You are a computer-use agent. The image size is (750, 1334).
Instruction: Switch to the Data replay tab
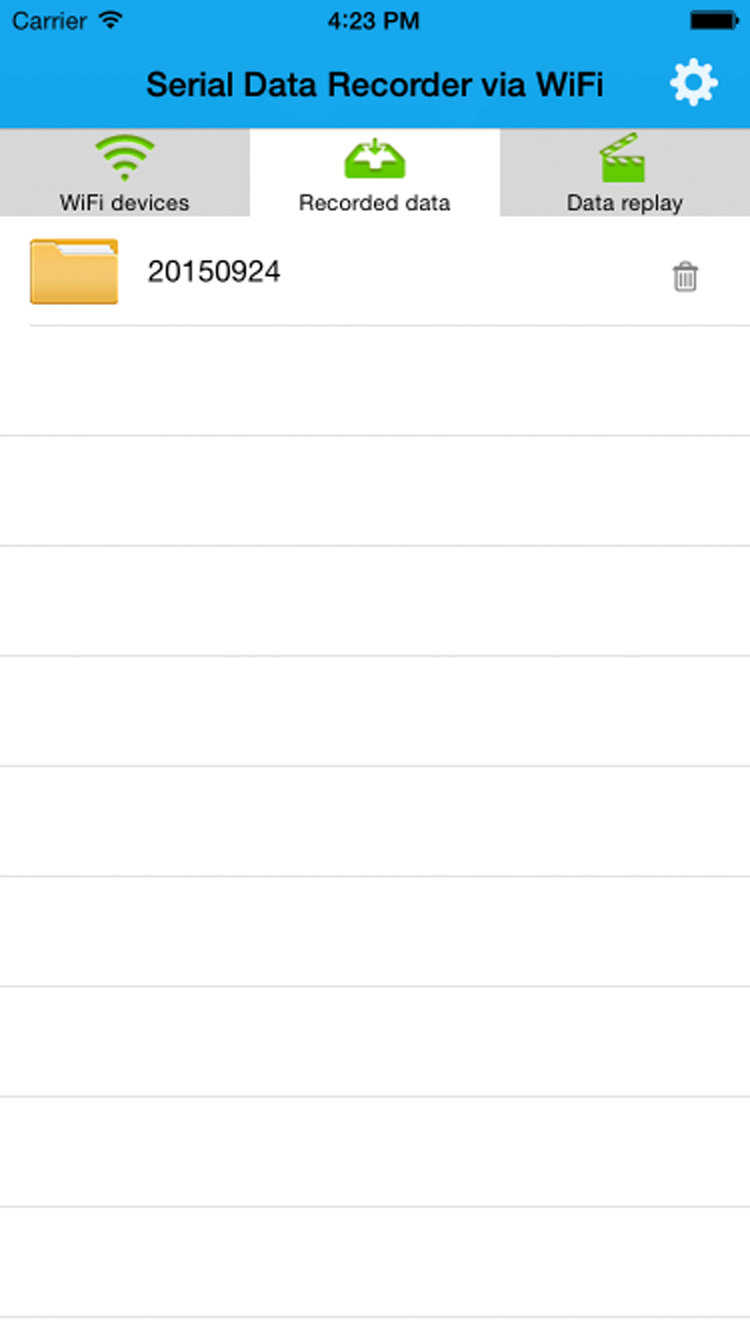coord(625,174)
